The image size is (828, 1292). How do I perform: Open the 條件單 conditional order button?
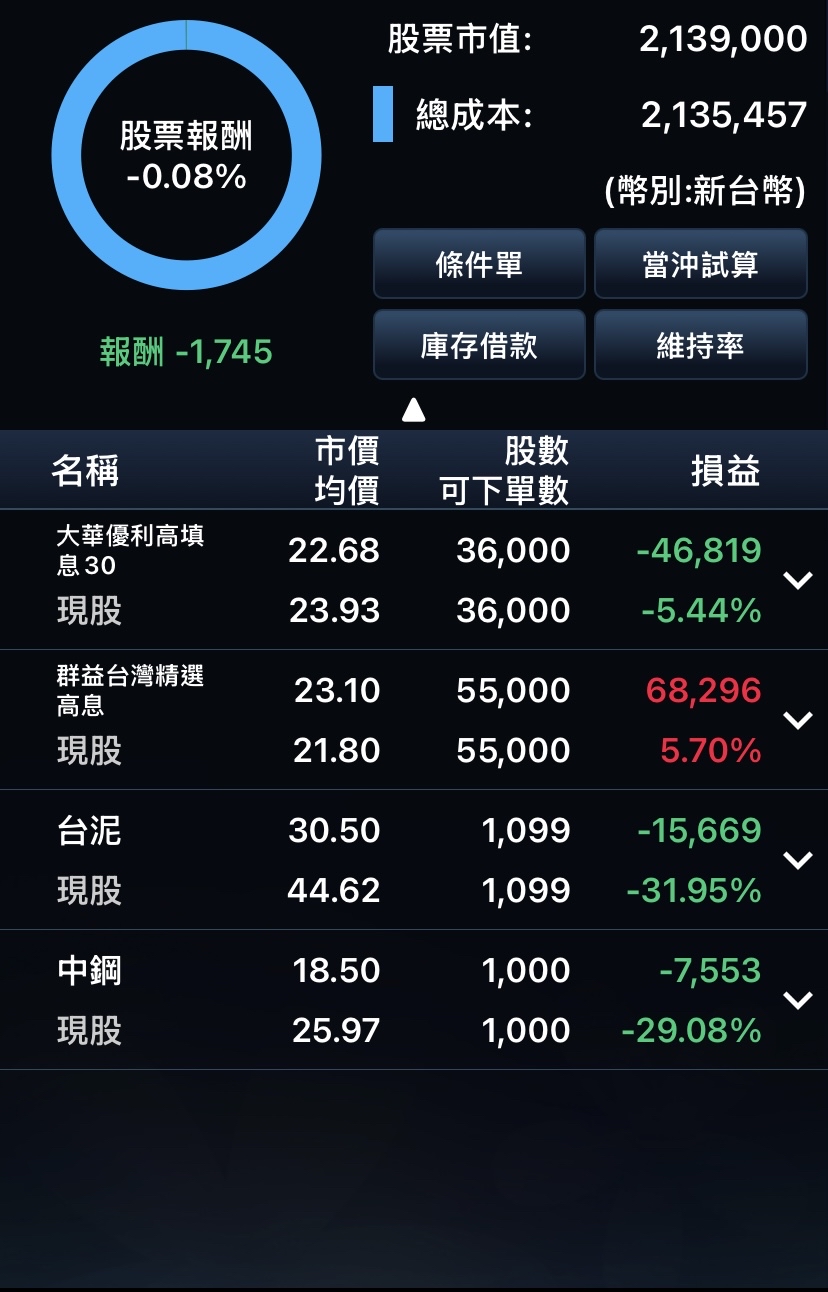click(x=479, y=264)
